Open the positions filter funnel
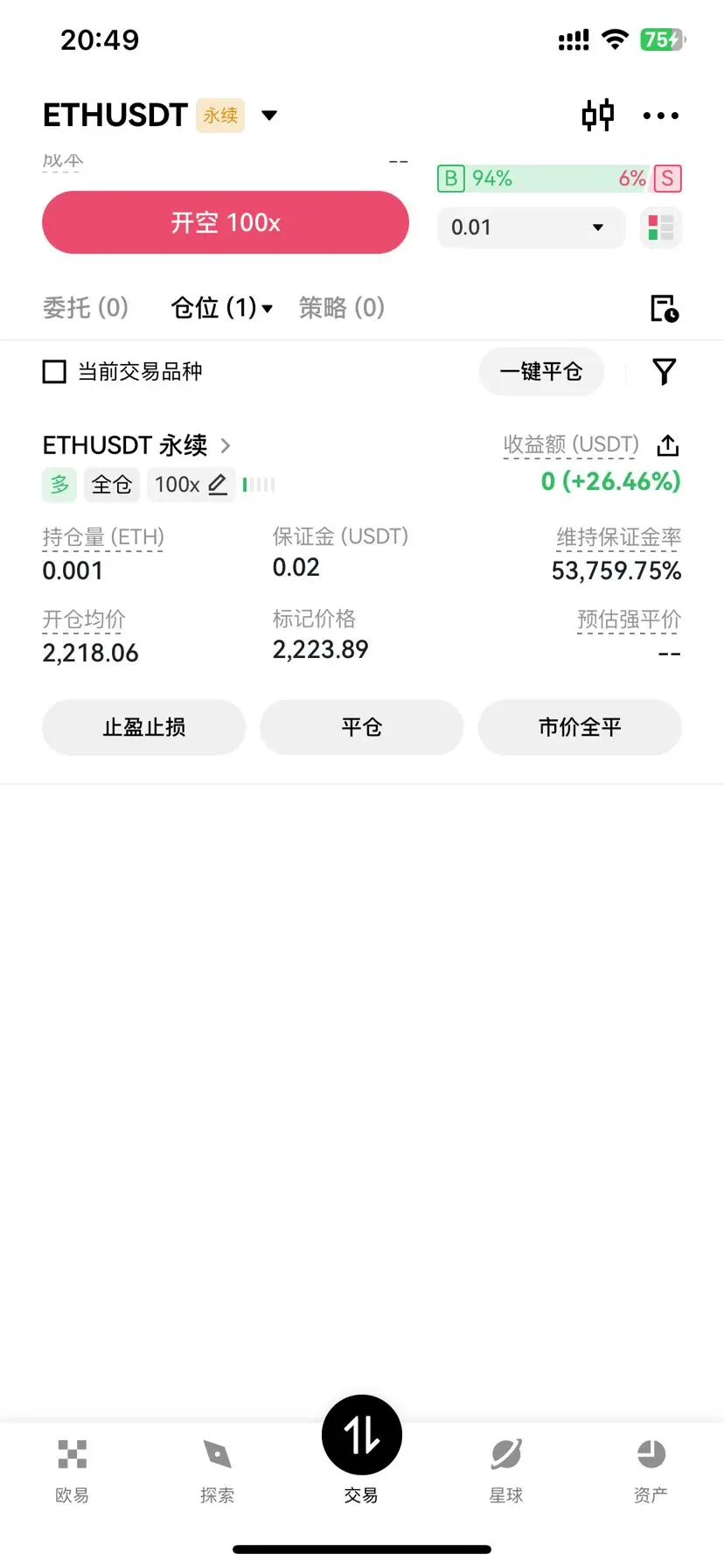This screenshot has height=1568, width=724. [x=665, y=372]
